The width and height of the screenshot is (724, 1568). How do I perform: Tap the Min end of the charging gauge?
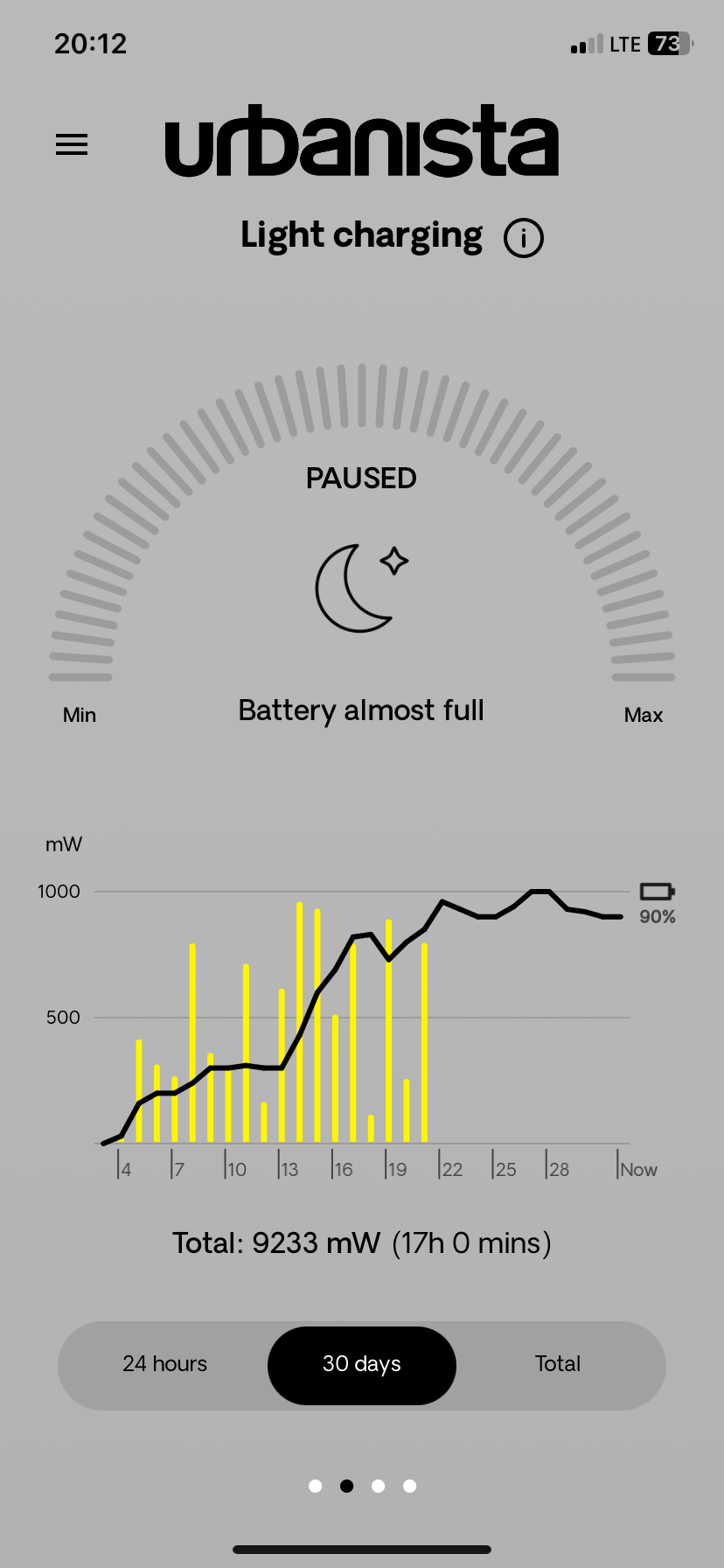pyautogui.click(x=79, y=715)
